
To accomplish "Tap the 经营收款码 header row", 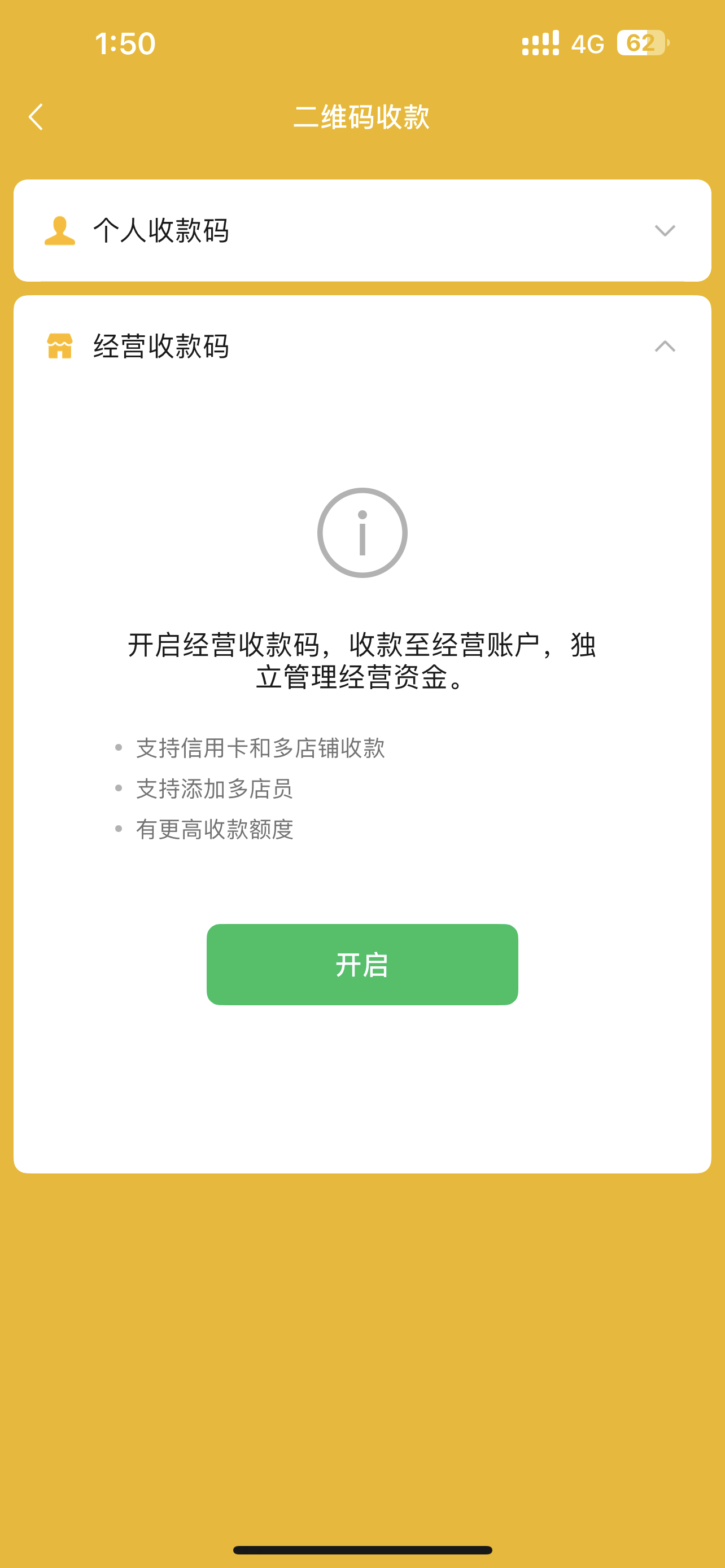I will tap(362, 347).
